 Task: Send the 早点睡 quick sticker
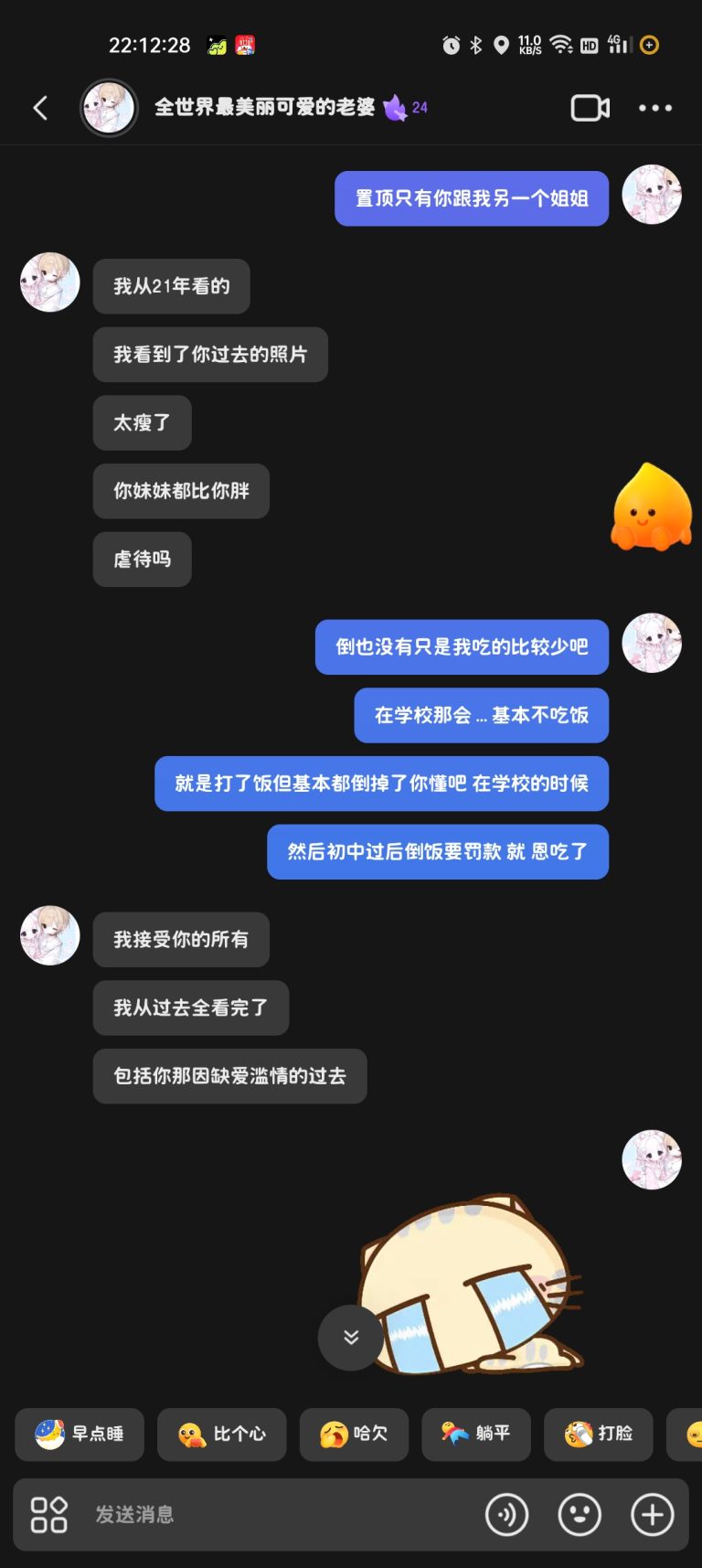80,1434
